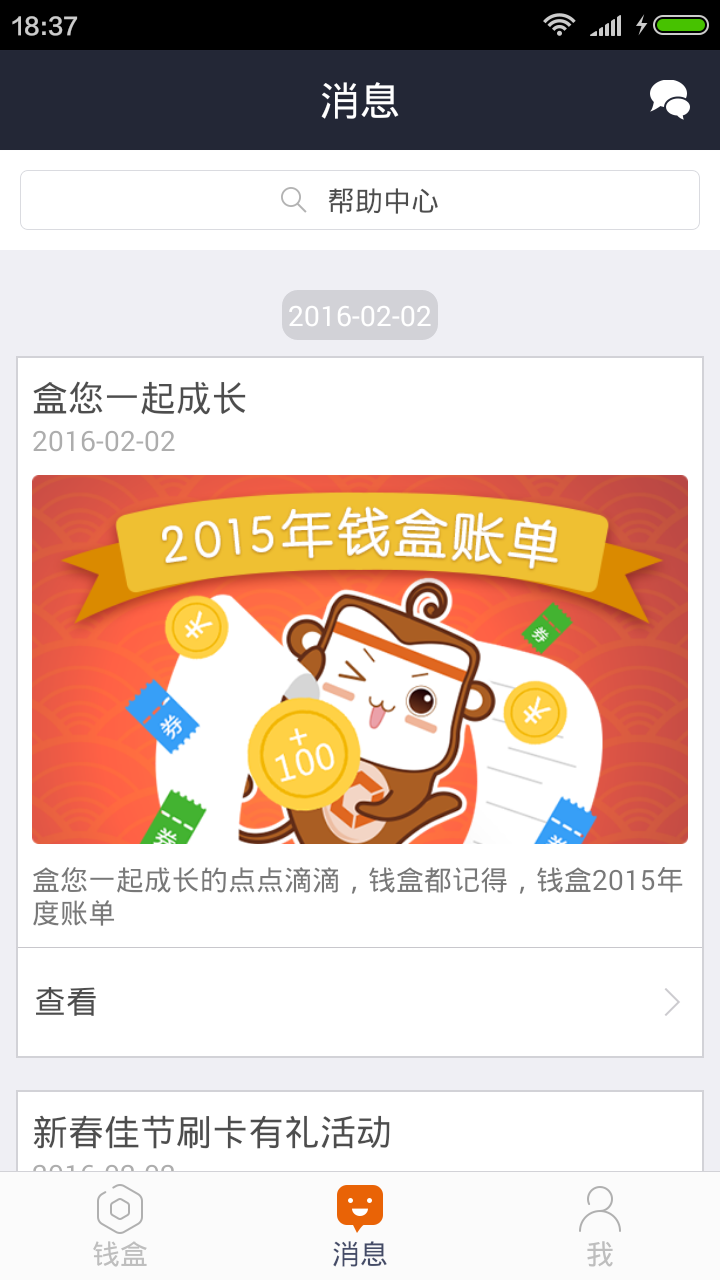This screenshot has height=1280, width=720.
Task: Tap 查看 to view the bill
Action: pyautogui.click(x=360, y=1002)
